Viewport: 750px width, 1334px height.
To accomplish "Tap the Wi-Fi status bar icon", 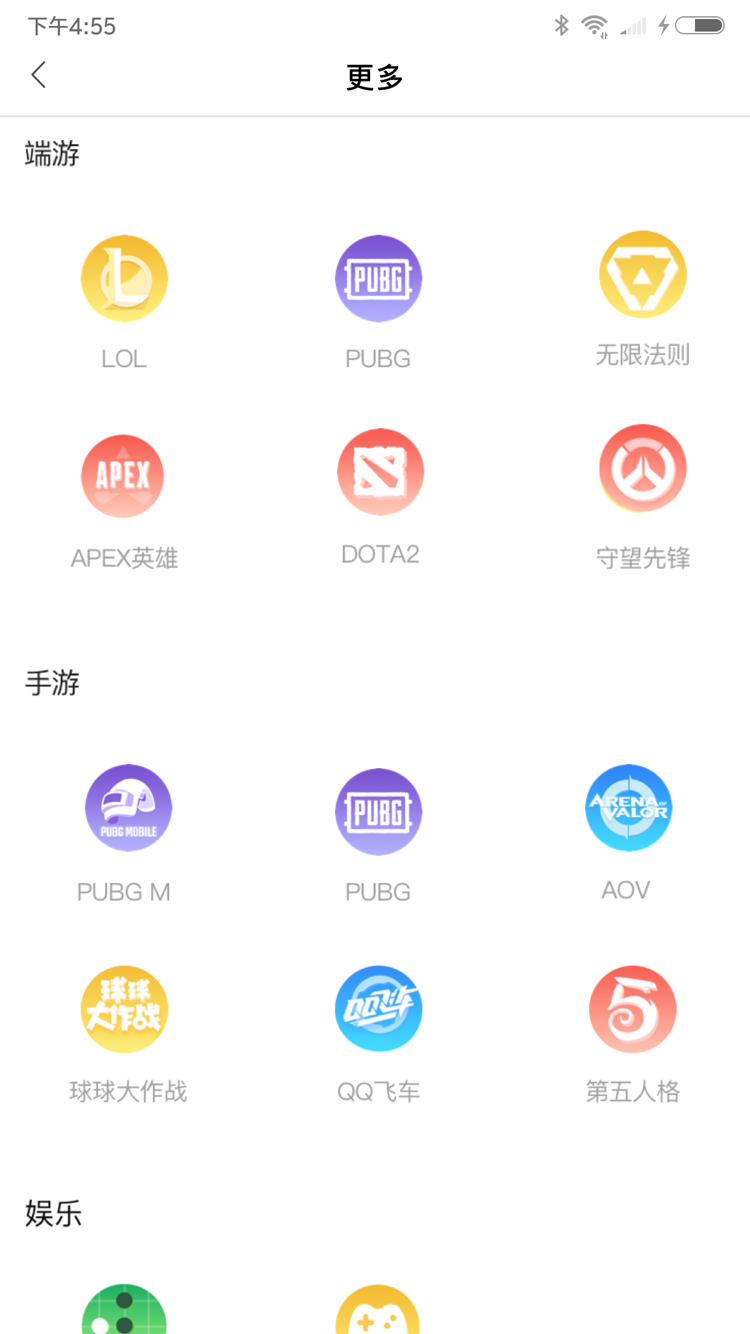I will click(x=596, y=25).
